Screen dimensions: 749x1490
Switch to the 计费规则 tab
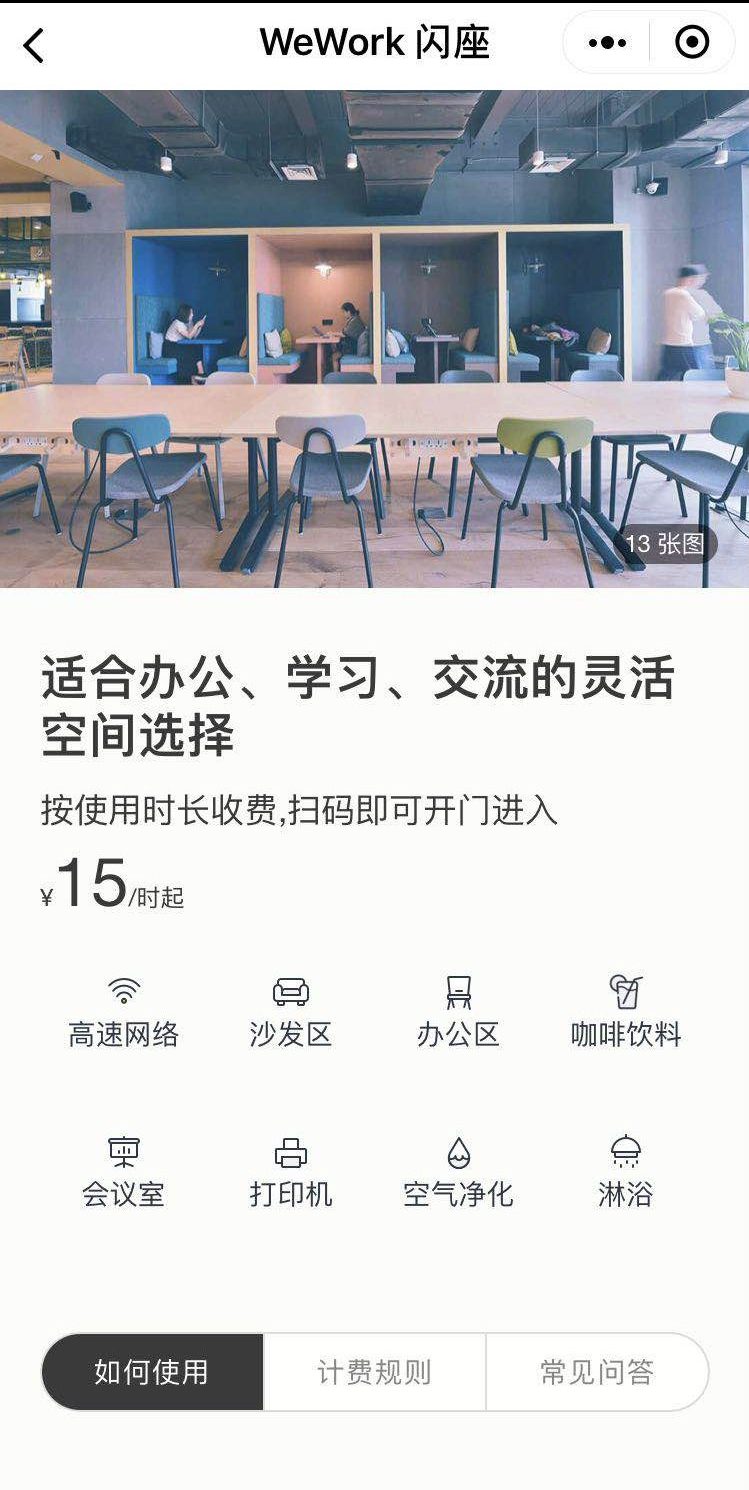tap(374, 1372)
